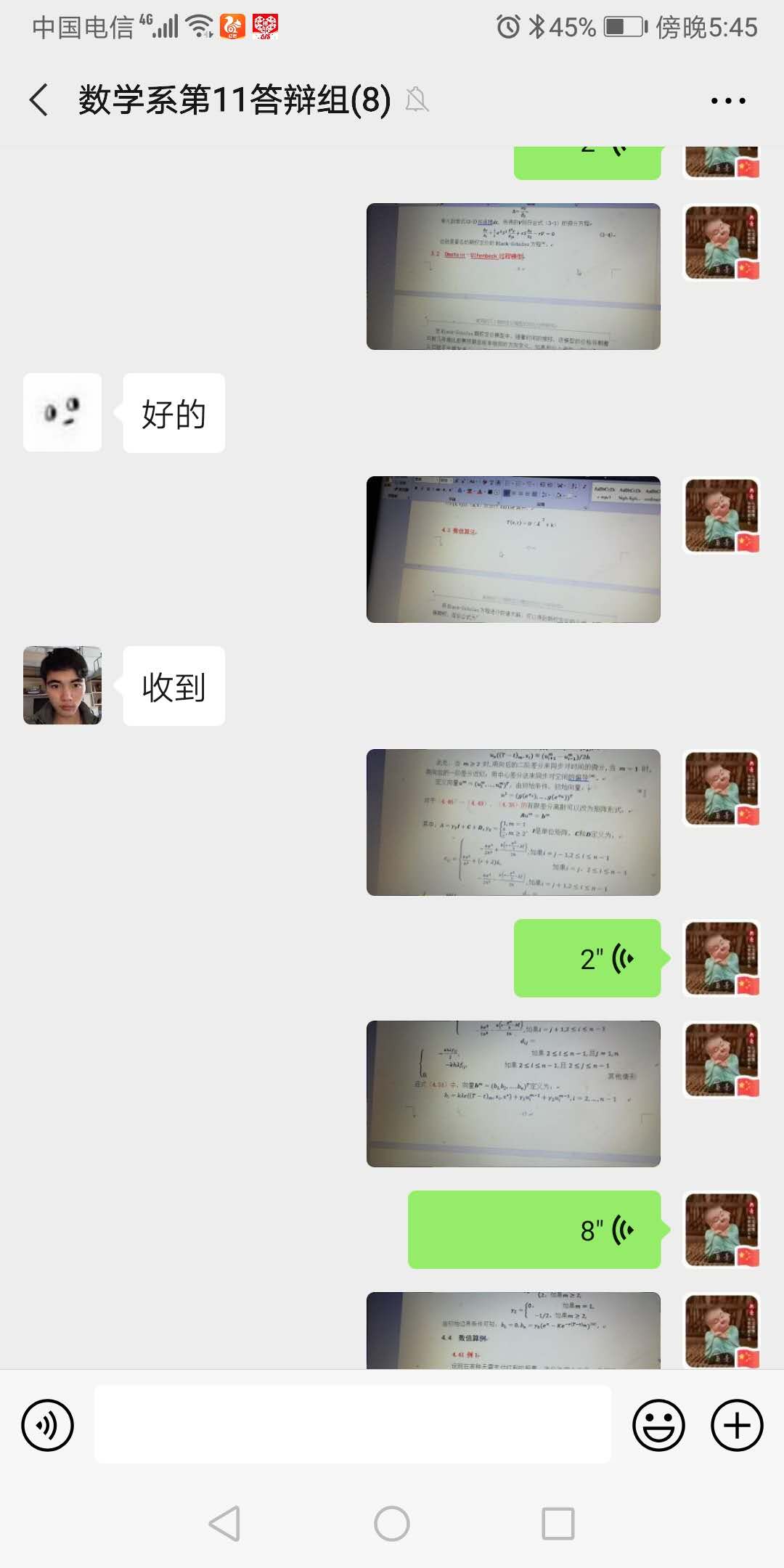Focus the message text field
The image size is (784, 1568).
click(x=353, y=1424)
